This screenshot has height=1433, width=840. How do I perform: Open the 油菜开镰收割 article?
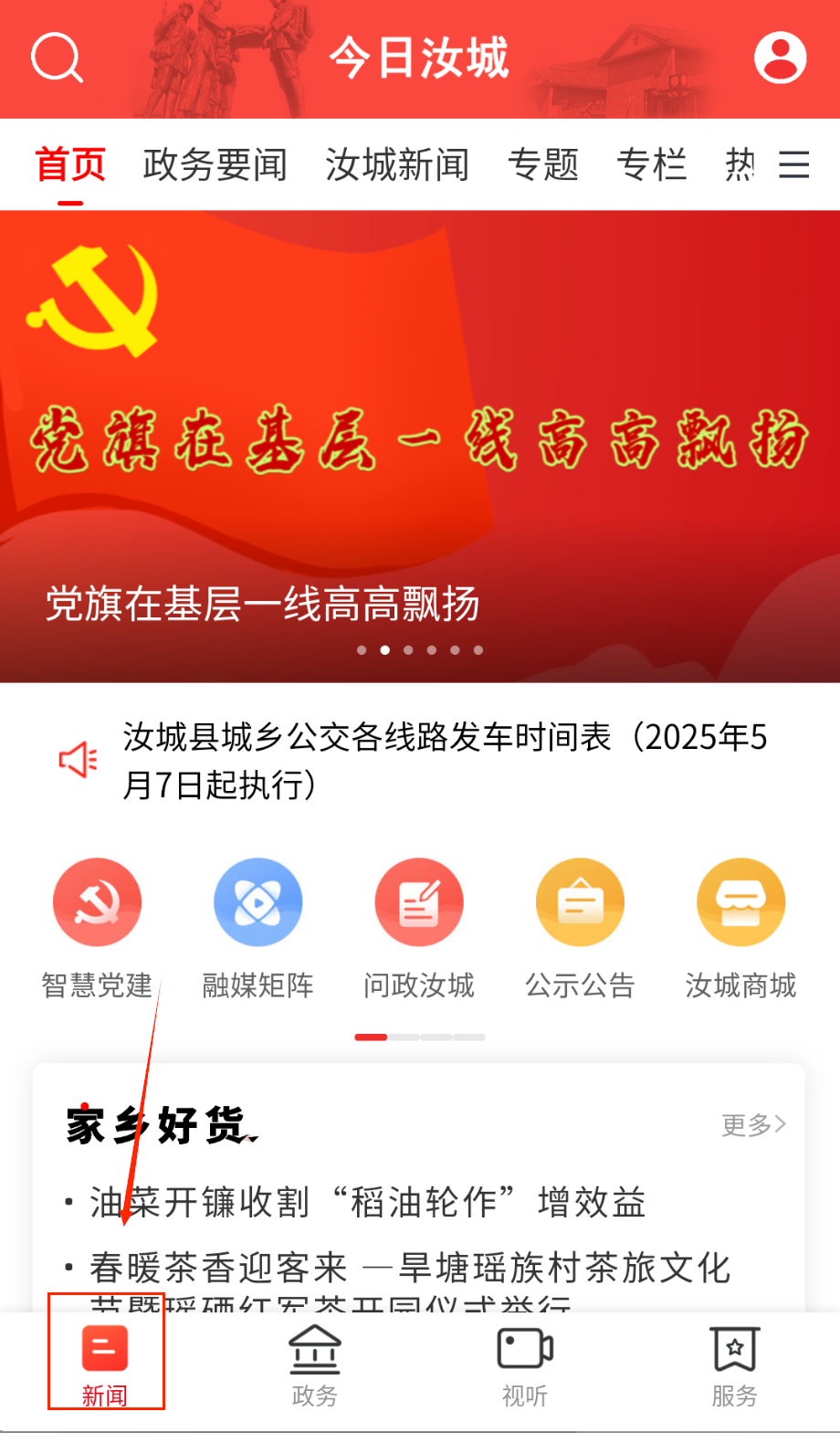[x=368, y=1202]
